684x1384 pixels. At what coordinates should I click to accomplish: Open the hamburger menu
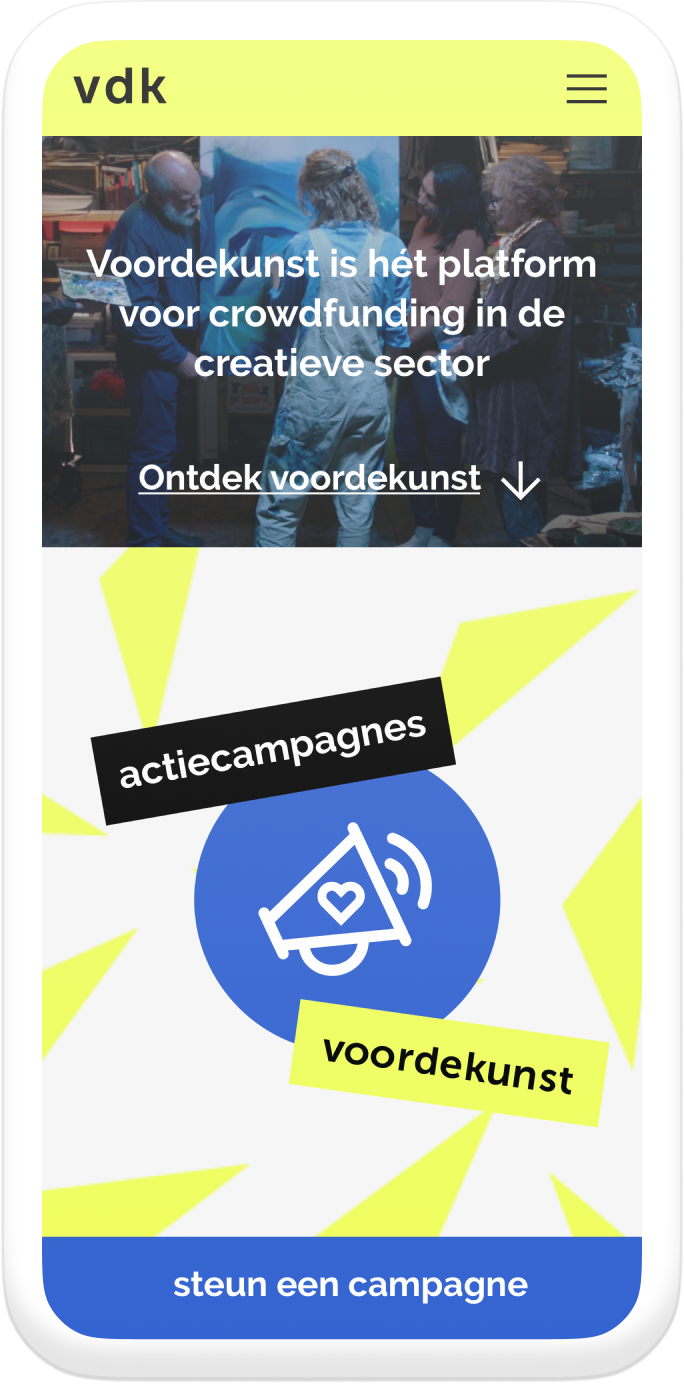587,89
